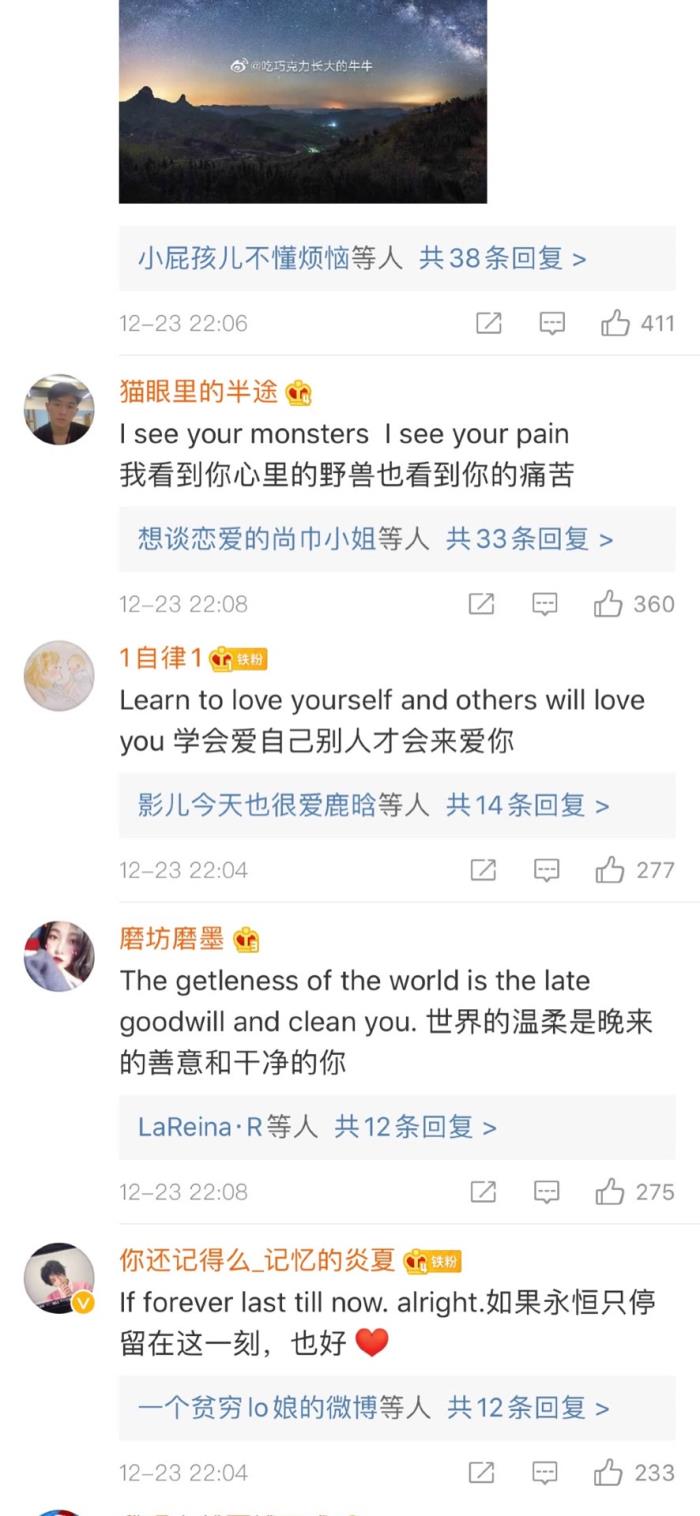Image resolution: width=700 pixels, height=1516 pixels.
Task: Show 14 replies from 影儿今天也很爱鹿晗等人
Action: [x=373, y=805]
